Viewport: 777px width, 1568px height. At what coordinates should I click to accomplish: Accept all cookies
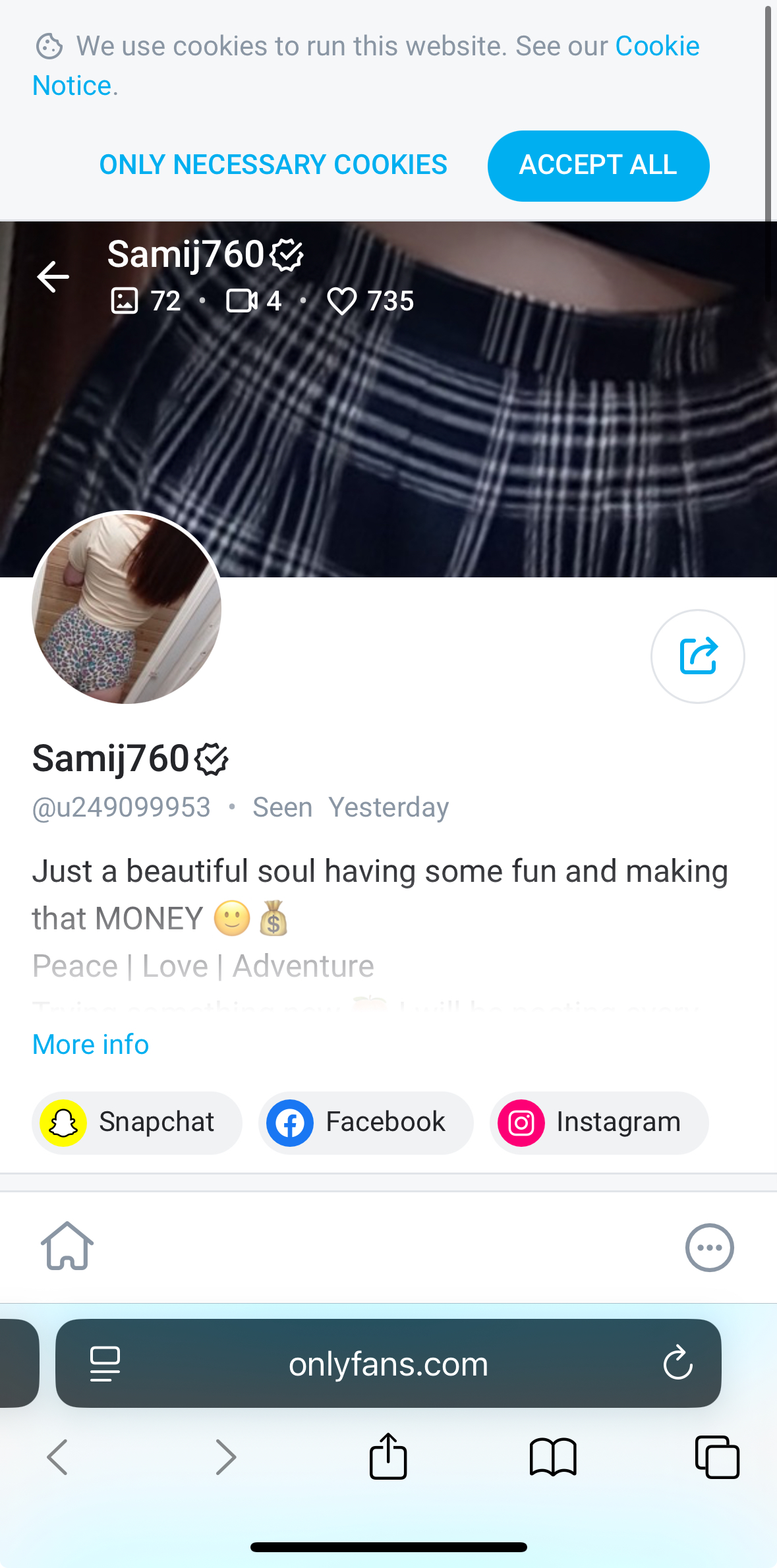click(x=598, y=165)
